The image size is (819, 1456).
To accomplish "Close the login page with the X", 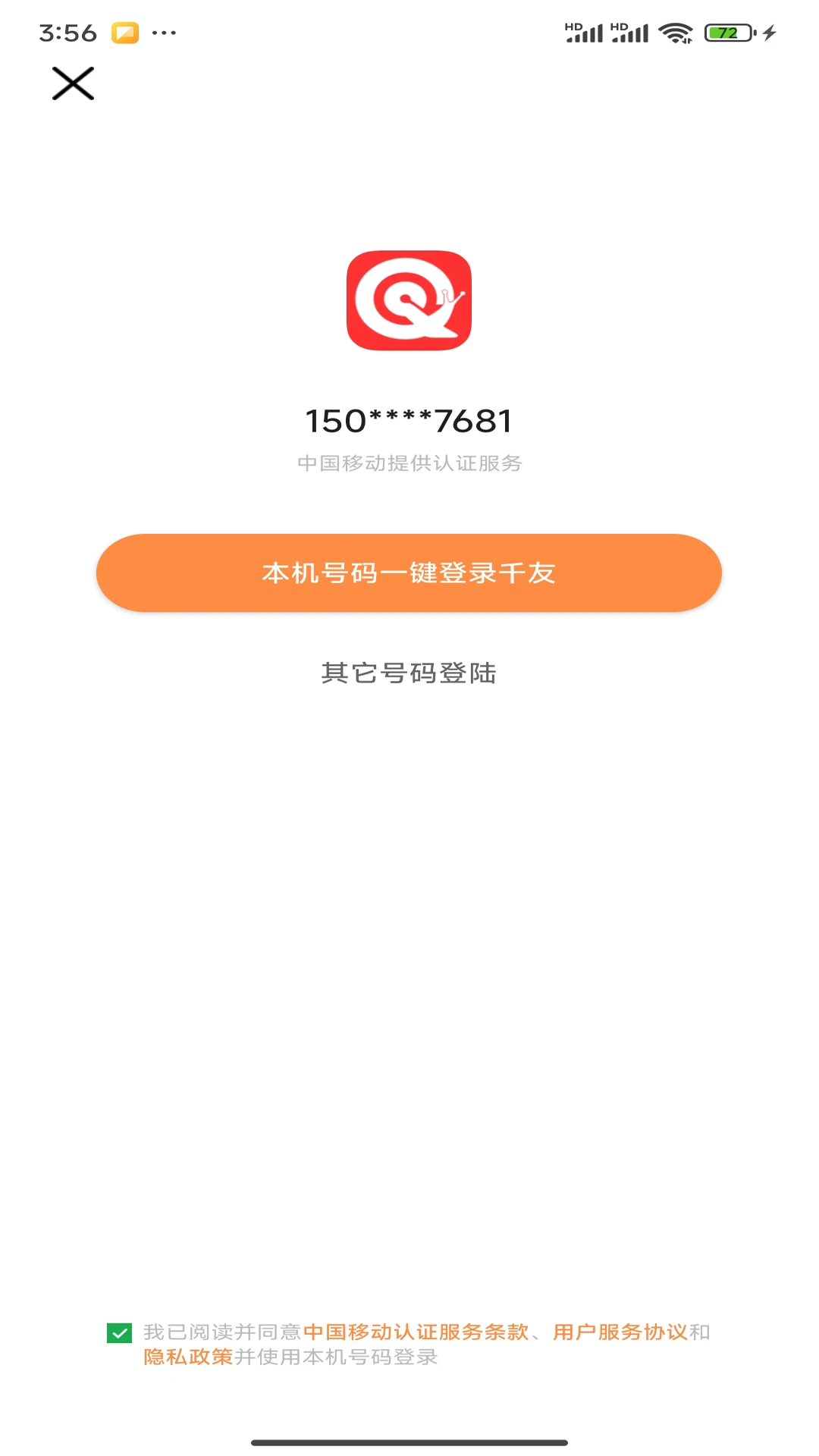I will click(x=73, y=83).
